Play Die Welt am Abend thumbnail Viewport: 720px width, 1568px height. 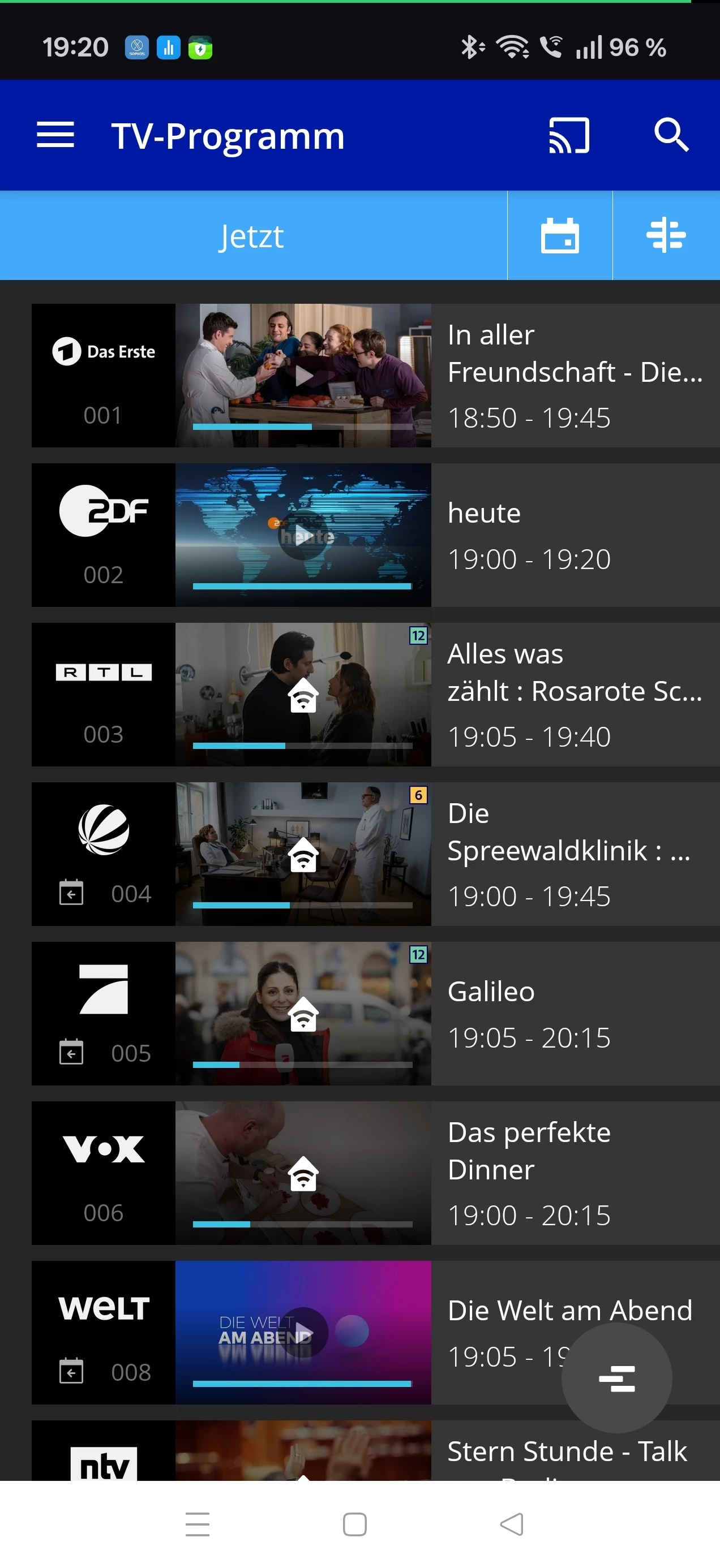coord(303,1333)
